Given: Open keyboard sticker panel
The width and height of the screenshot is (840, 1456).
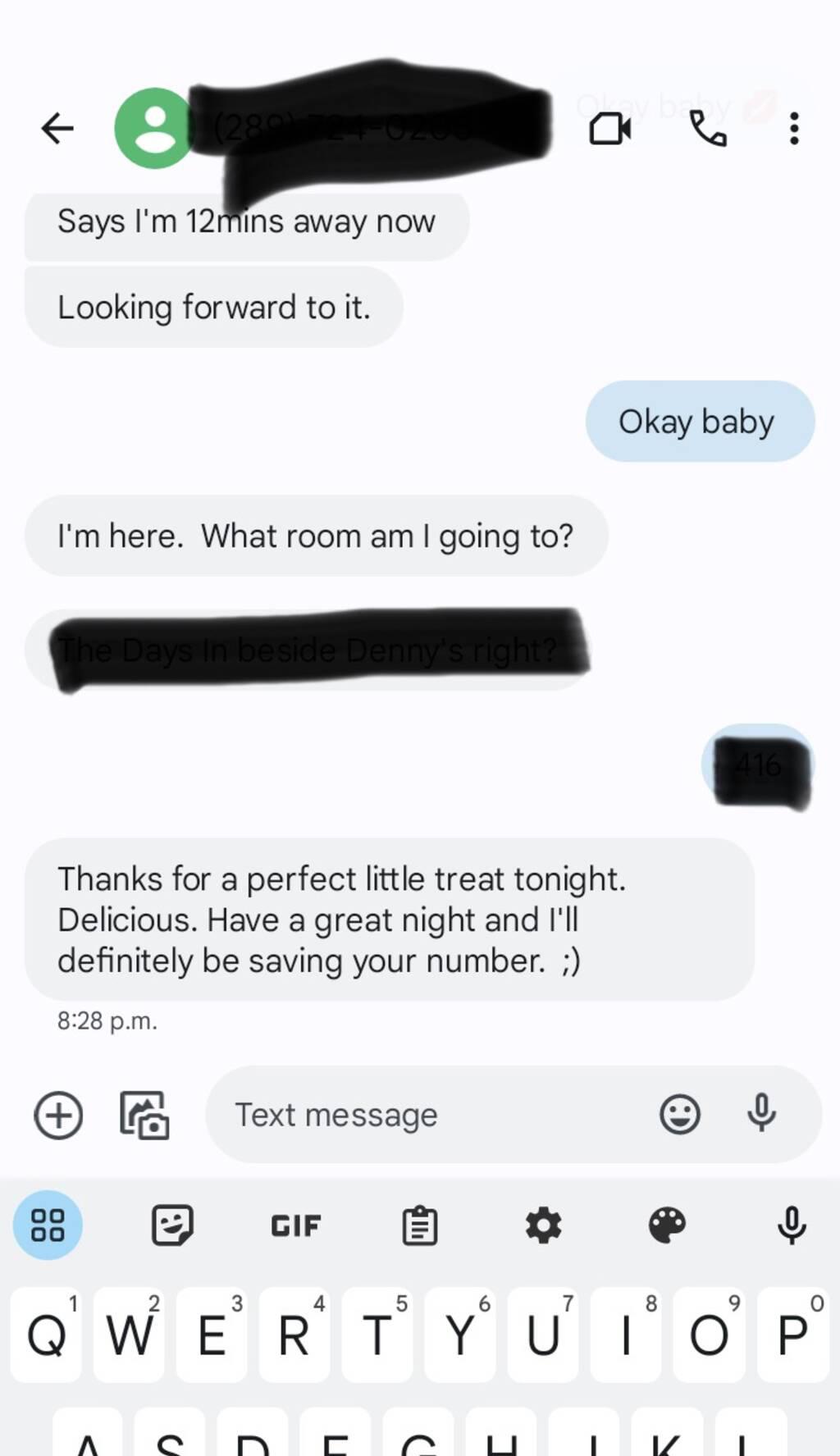Looking at the screenshot, I should click(x=172, y=1225).
